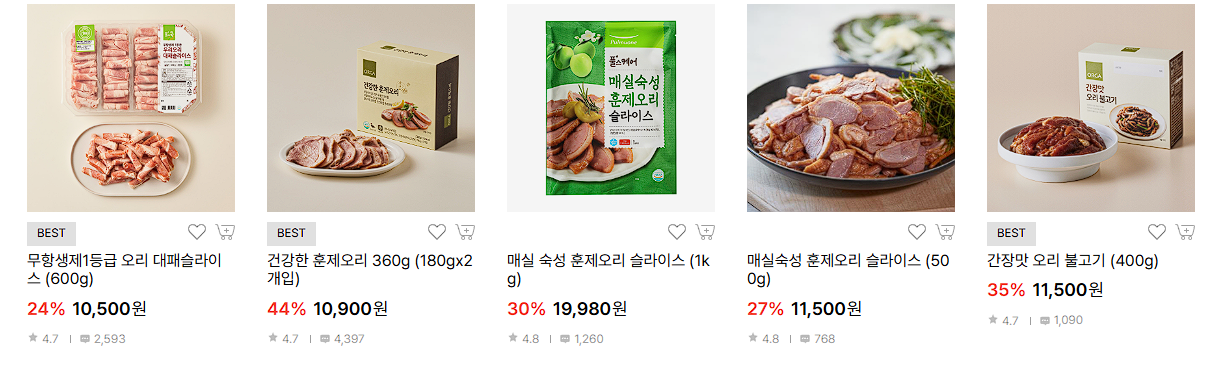Screen dimensions: 1210x368
Task: Open the 건강한 훈제오리 360g product image
Action: pyautogui.click(x=371, y=108)
